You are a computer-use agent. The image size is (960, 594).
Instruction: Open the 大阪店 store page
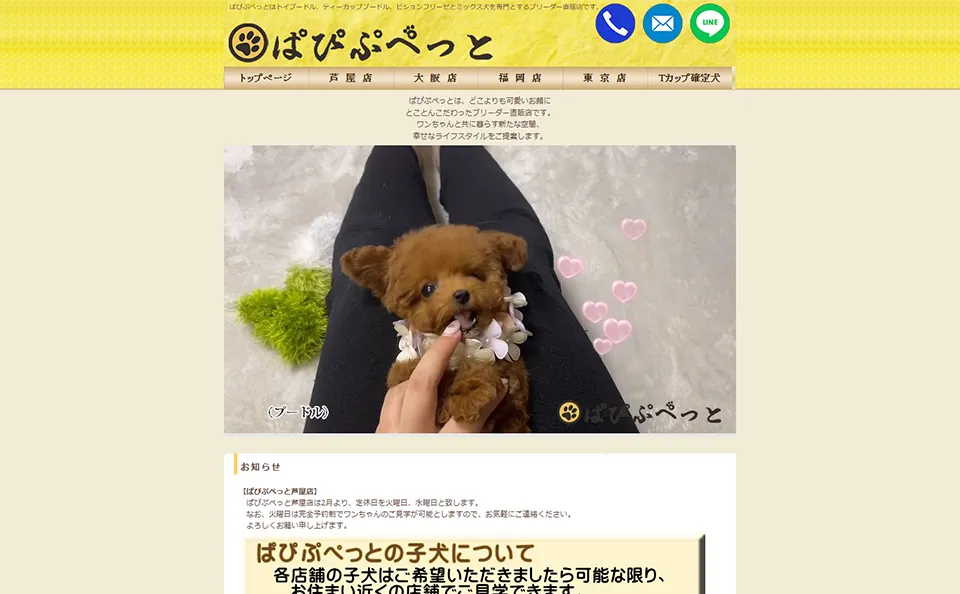coord(436,78)
